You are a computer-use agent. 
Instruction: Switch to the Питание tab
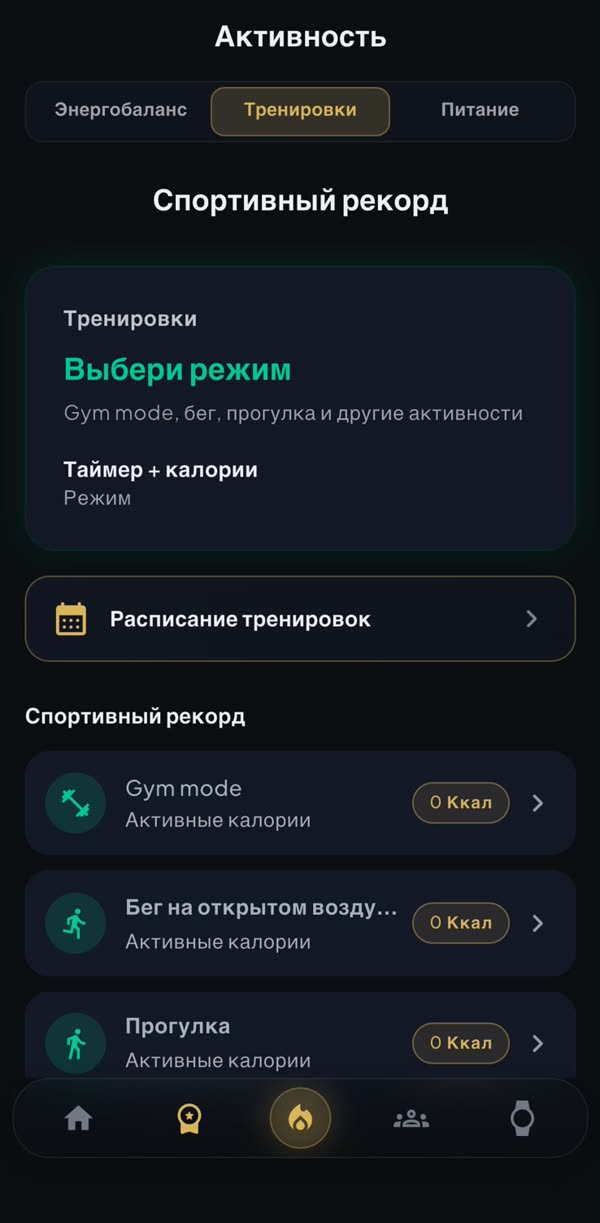(x=480, y=110)
